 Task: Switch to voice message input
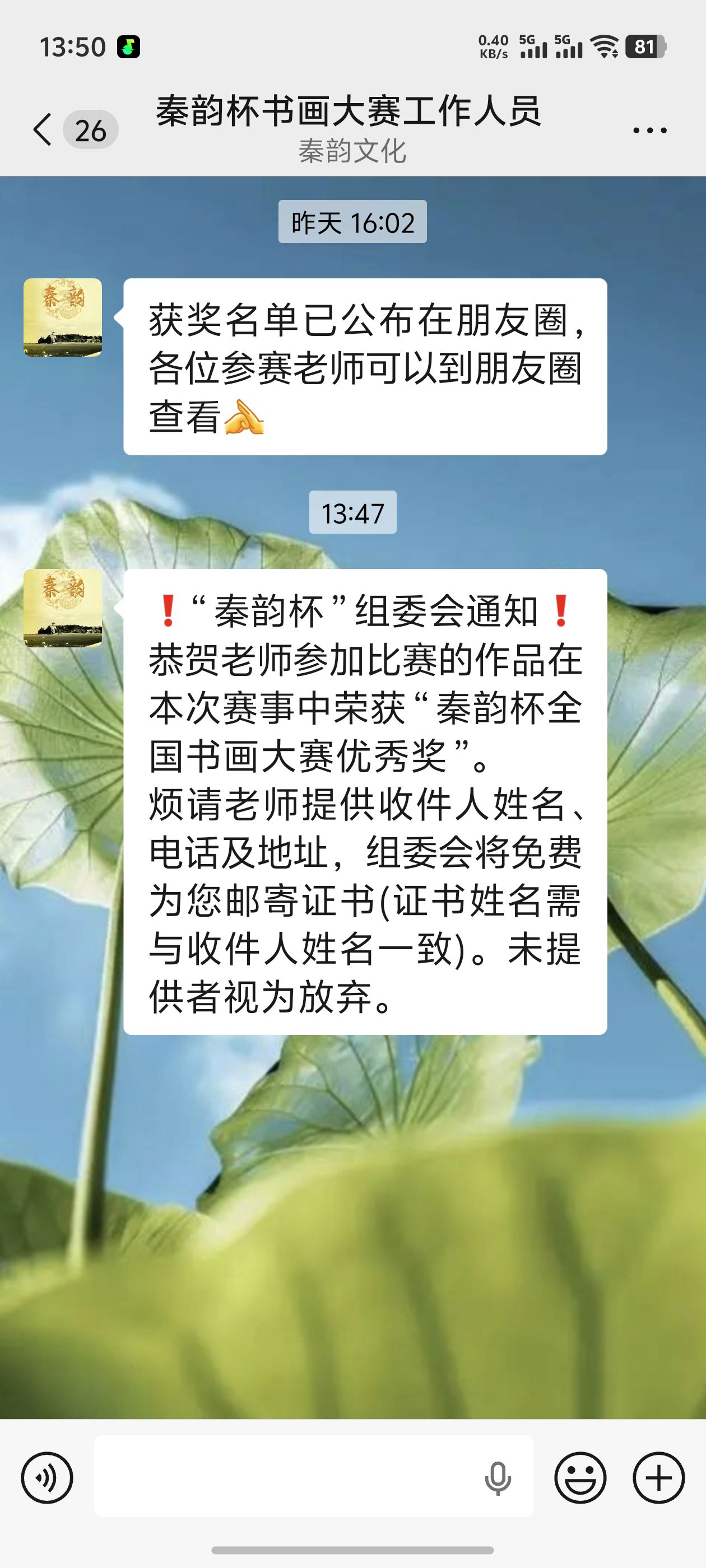coord(47,1477)
